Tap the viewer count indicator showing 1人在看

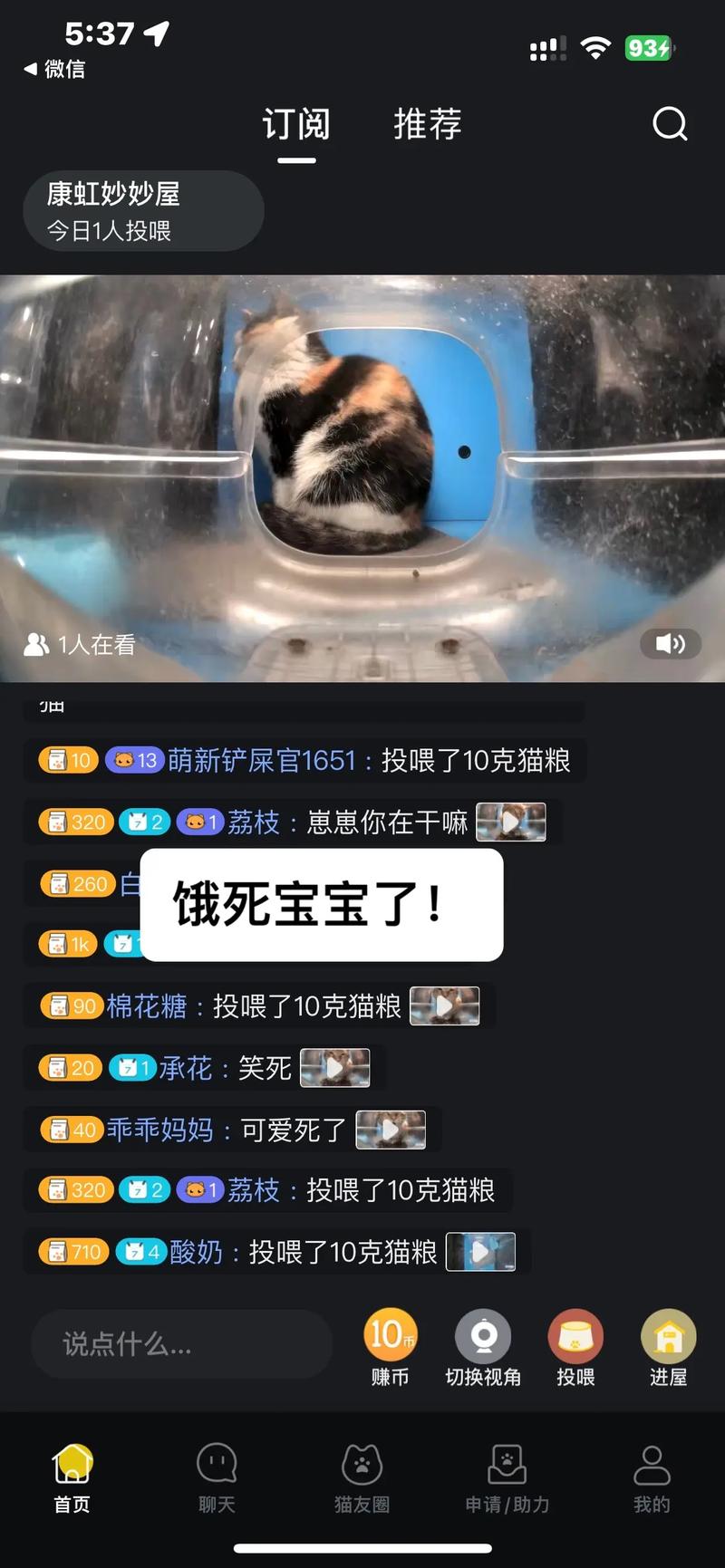click(77, 644)
